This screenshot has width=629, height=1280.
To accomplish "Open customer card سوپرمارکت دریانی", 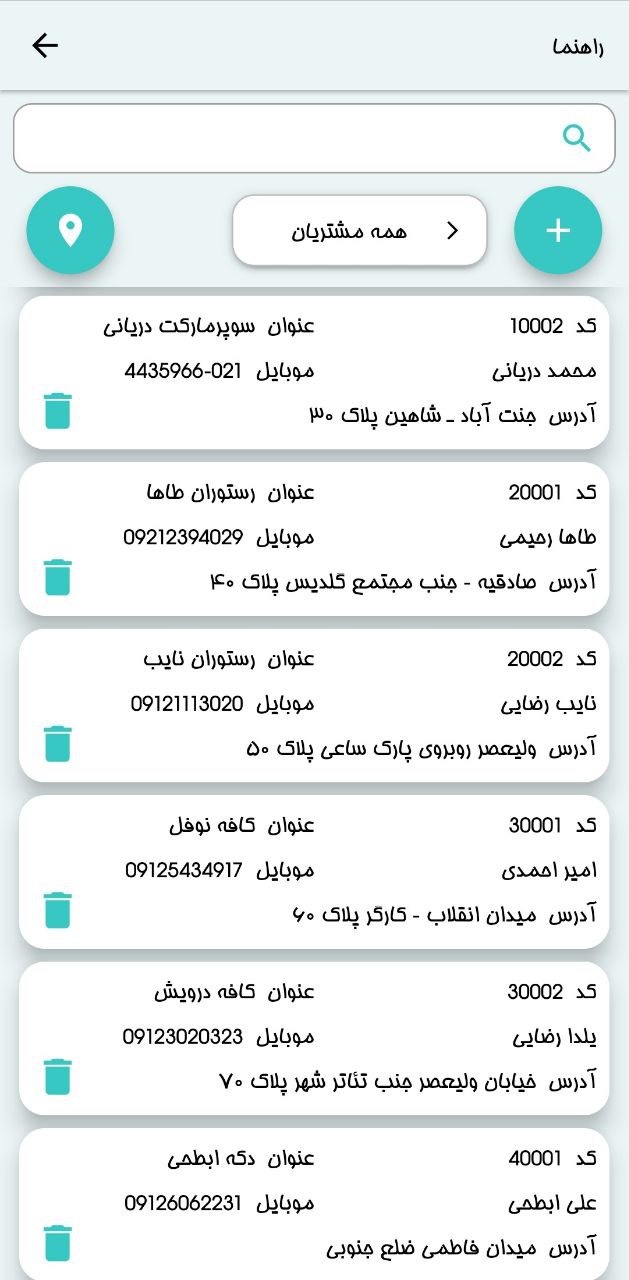I will pyautogui.click(x=314, y=372).
